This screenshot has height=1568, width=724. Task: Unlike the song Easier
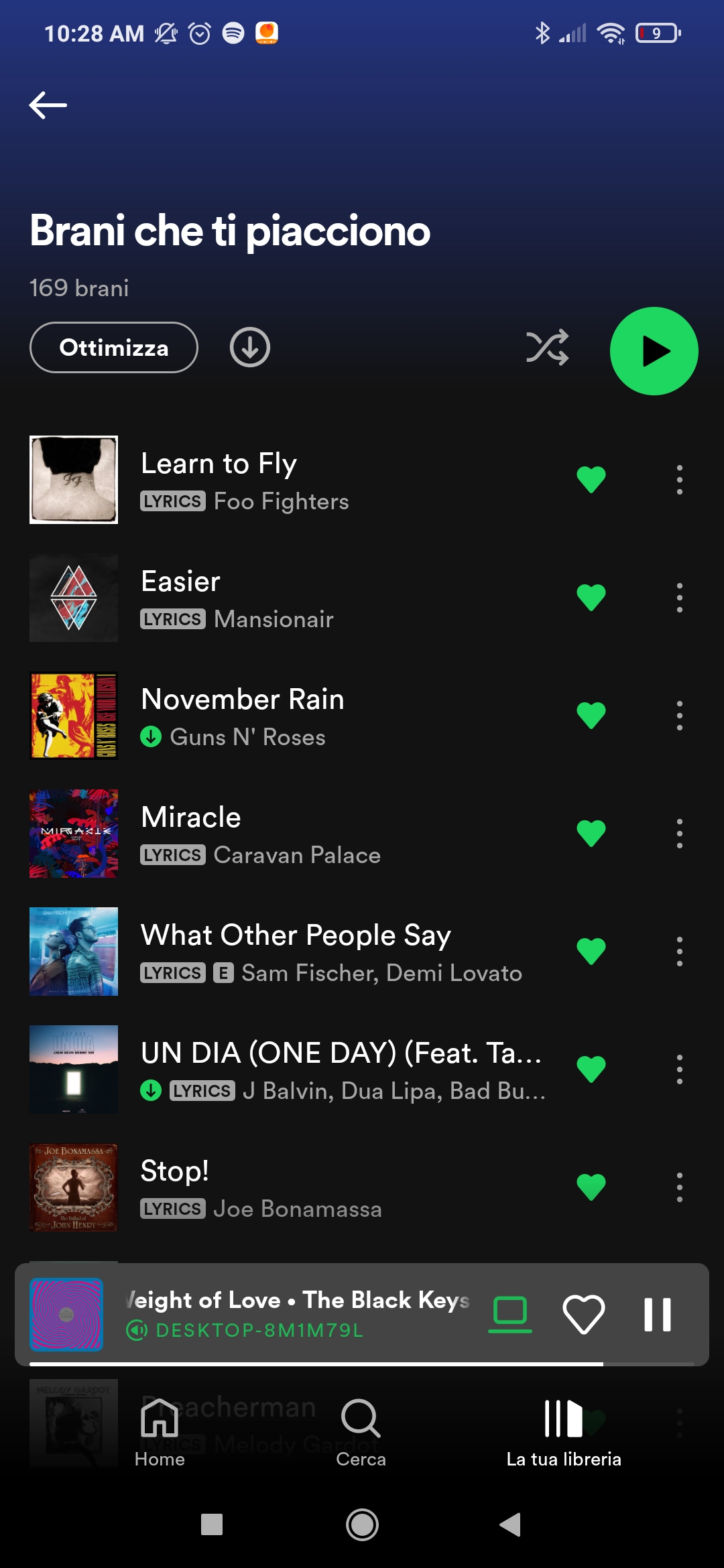click(x=591, y=598)
